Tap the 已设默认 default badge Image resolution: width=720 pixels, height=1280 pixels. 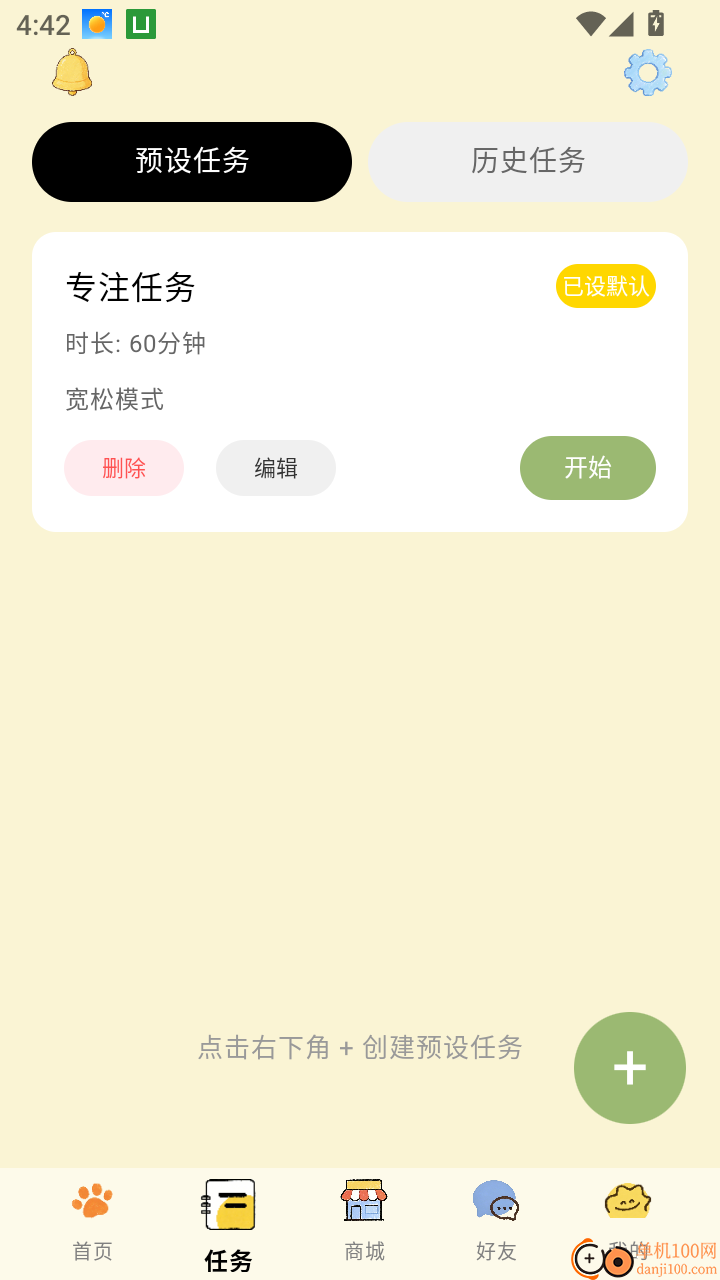click(605, 286)
